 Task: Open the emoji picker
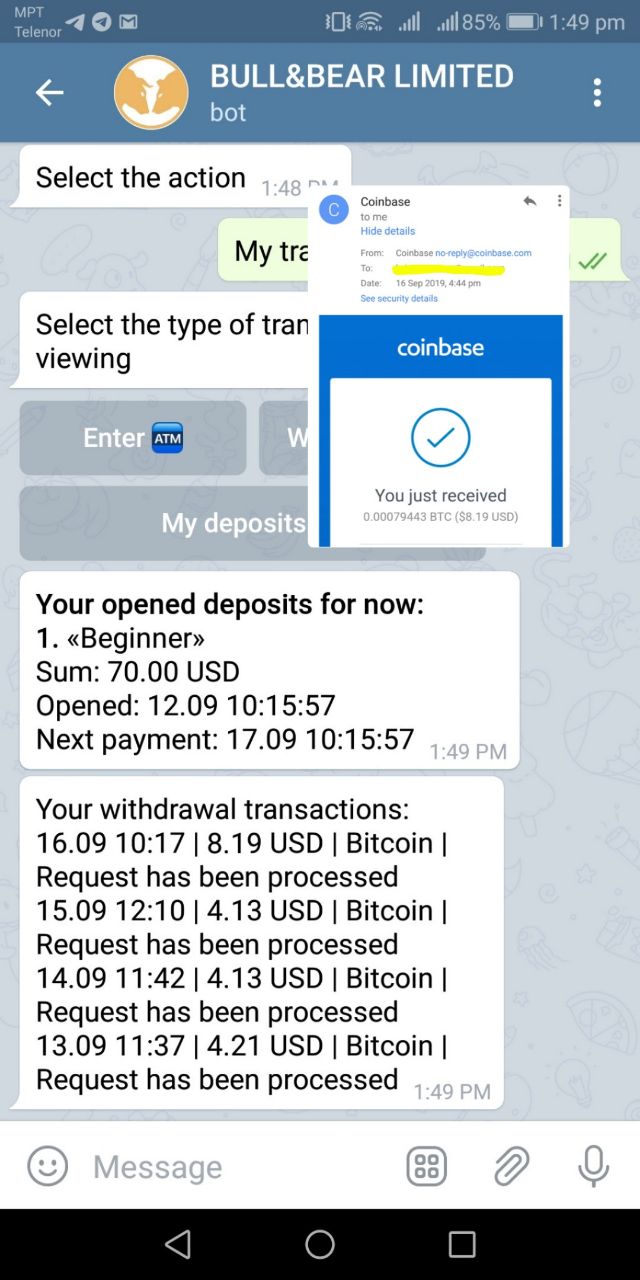pos(47,1166)
